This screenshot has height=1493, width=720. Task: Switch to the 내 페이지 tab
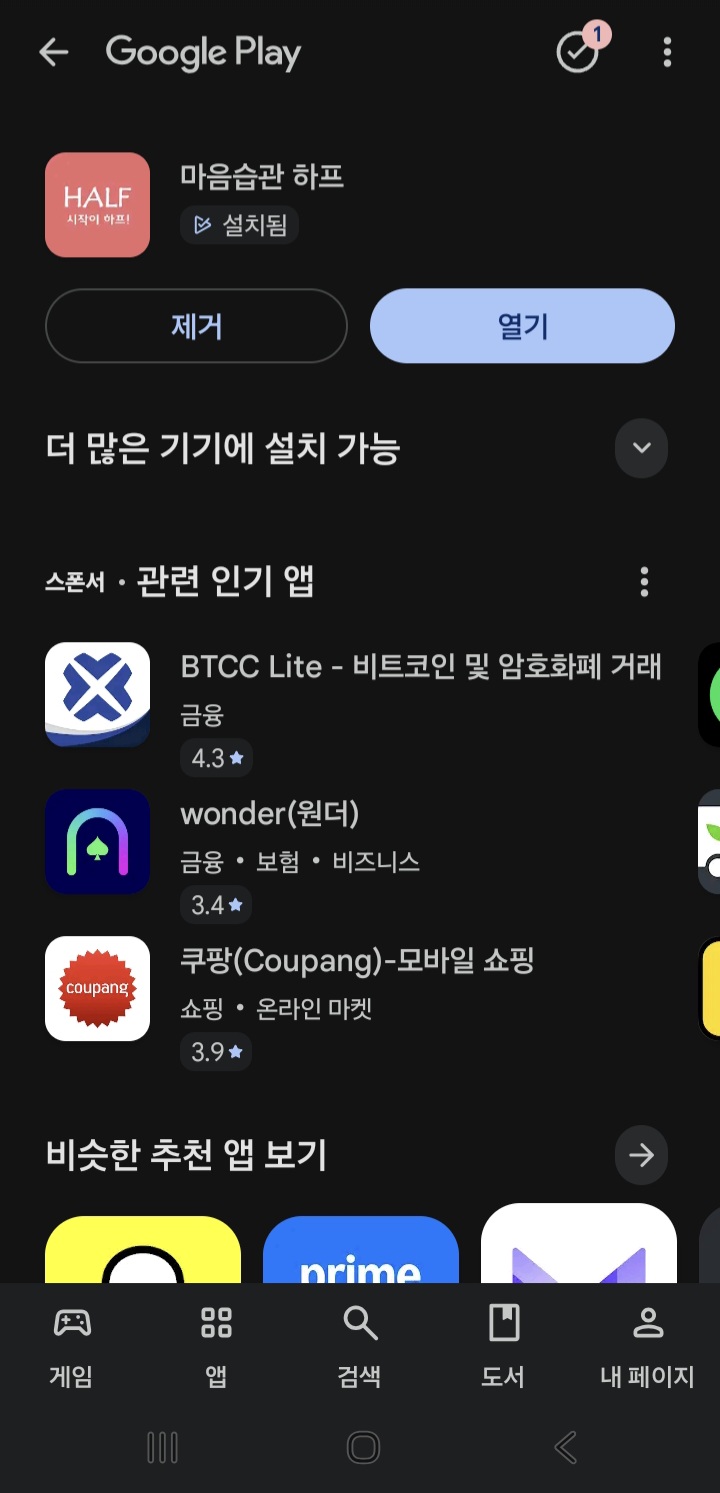click(x=647, y=1346)
